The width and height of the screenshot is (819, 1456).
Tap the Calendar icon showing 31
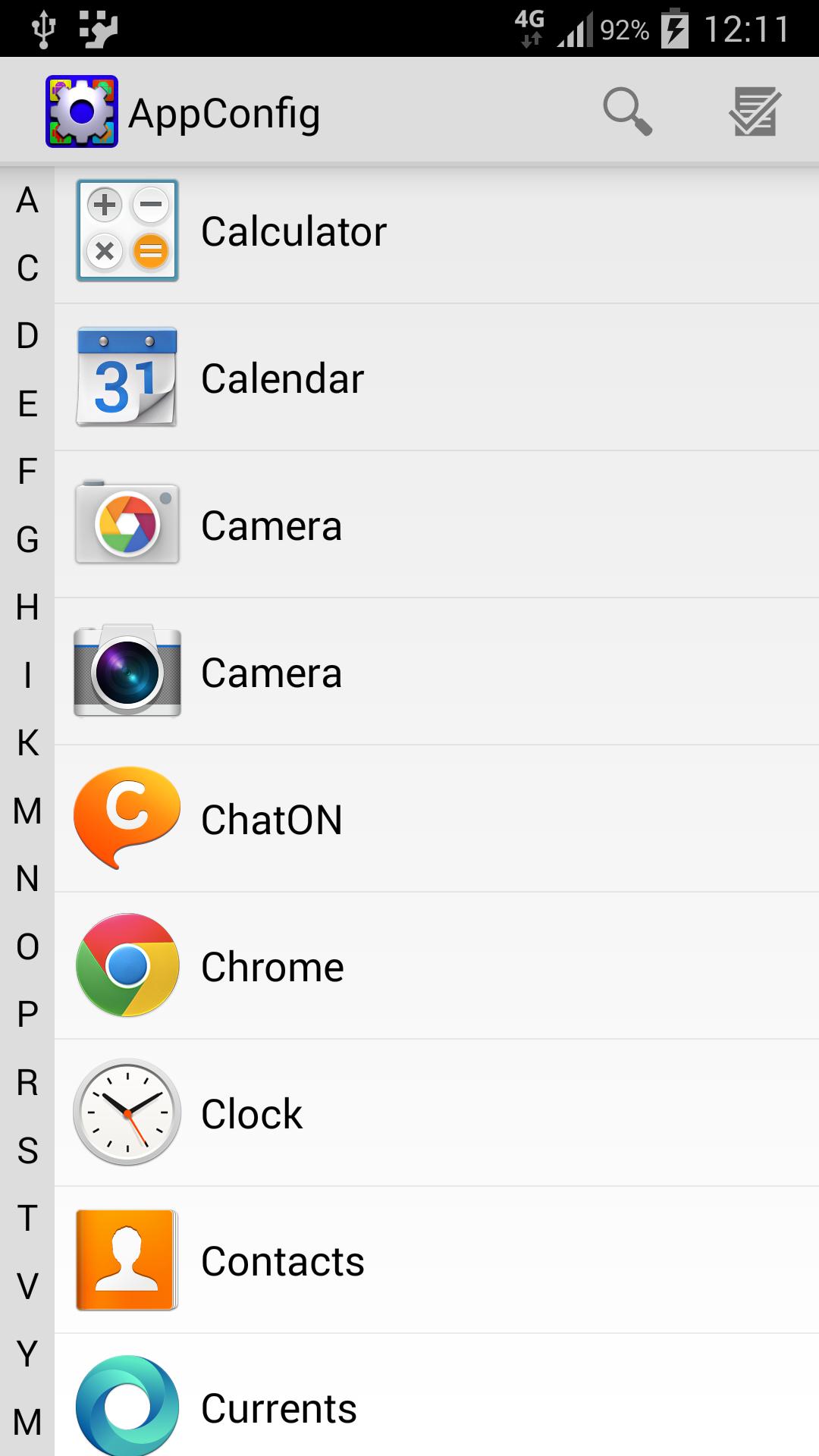127,377
